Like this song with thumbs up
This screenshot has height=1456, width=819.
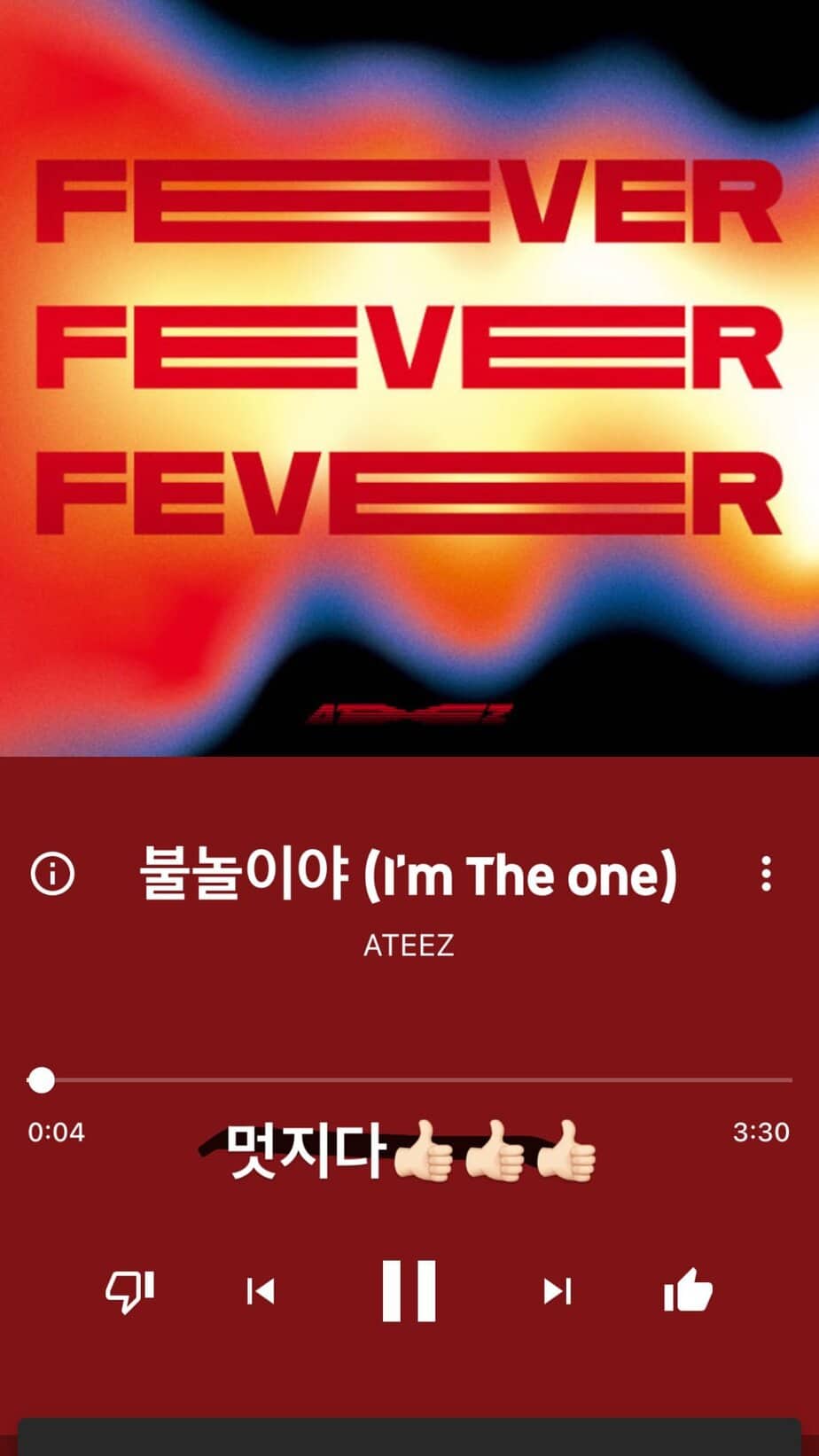(688, 1290)
